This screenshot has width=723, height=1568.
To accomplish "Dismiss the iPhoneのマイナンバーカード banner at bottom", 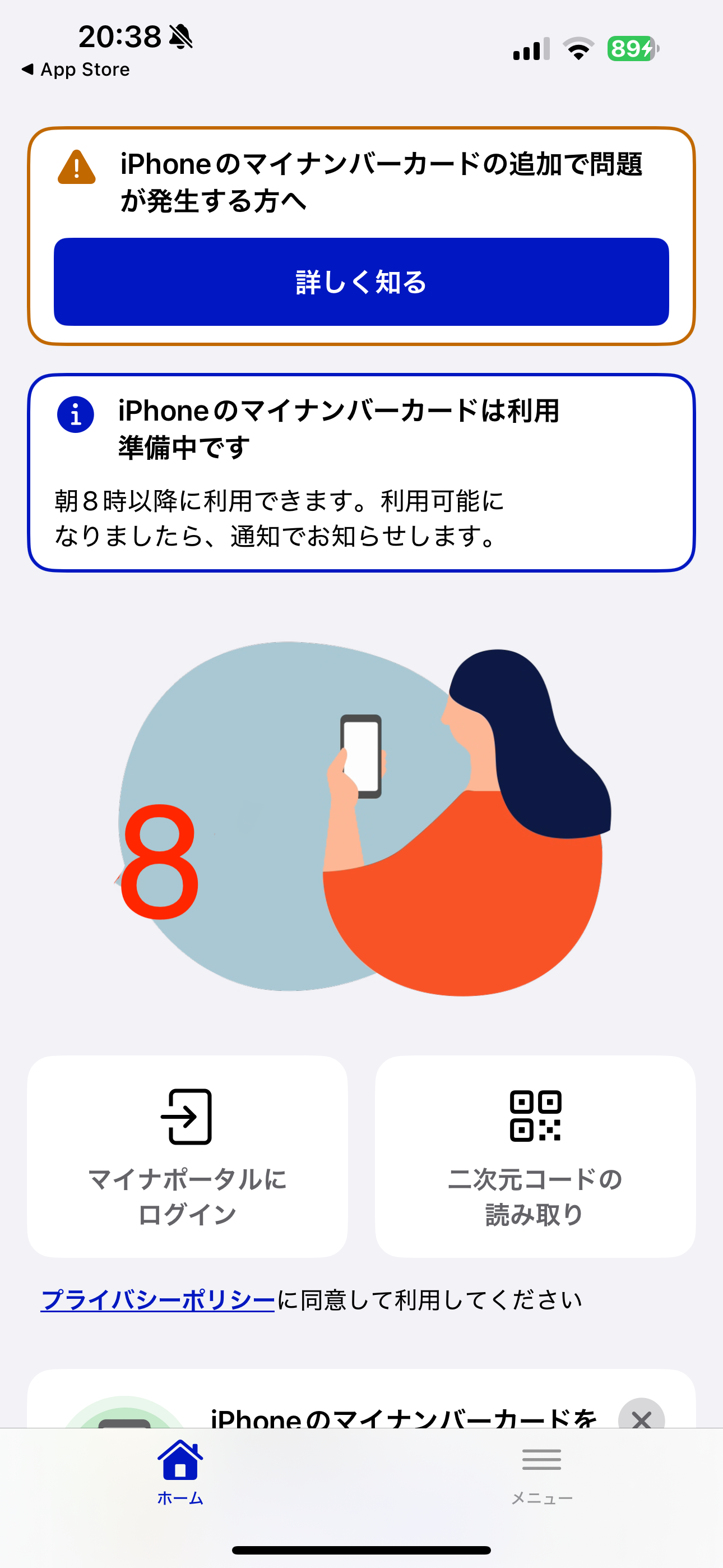I will click(x=641, y=1417).
